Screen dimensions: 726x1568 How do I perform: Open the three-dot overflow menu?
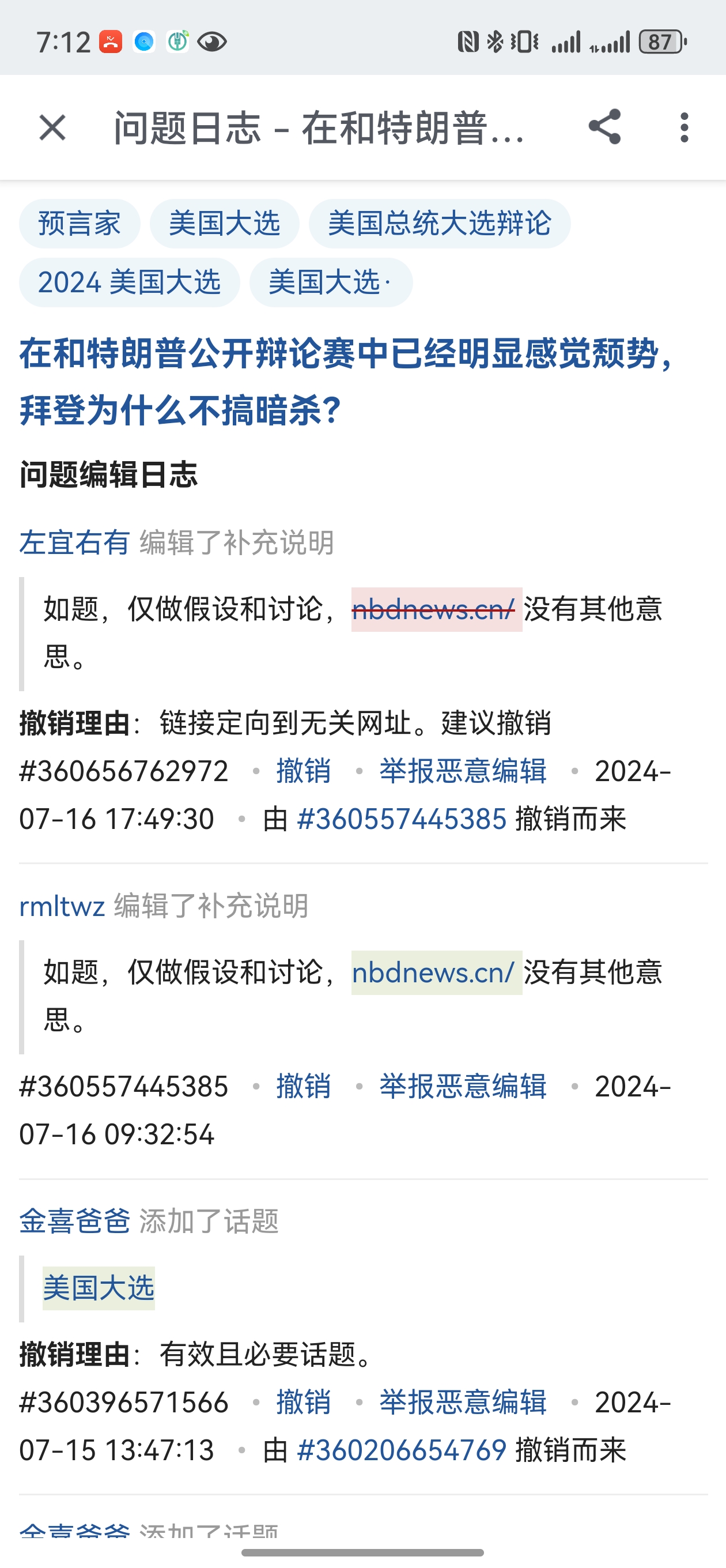point(685,127)
